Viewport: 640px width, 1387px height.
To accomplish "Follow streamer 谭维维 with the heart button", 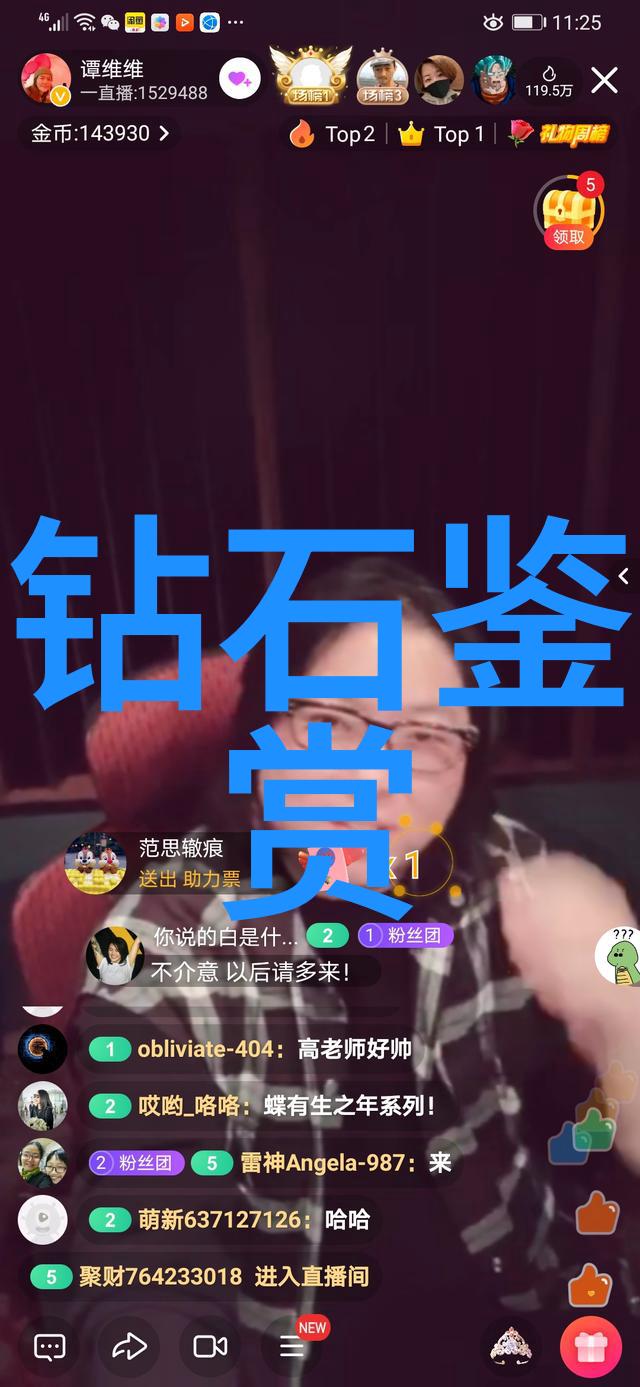I will point(239,79).
